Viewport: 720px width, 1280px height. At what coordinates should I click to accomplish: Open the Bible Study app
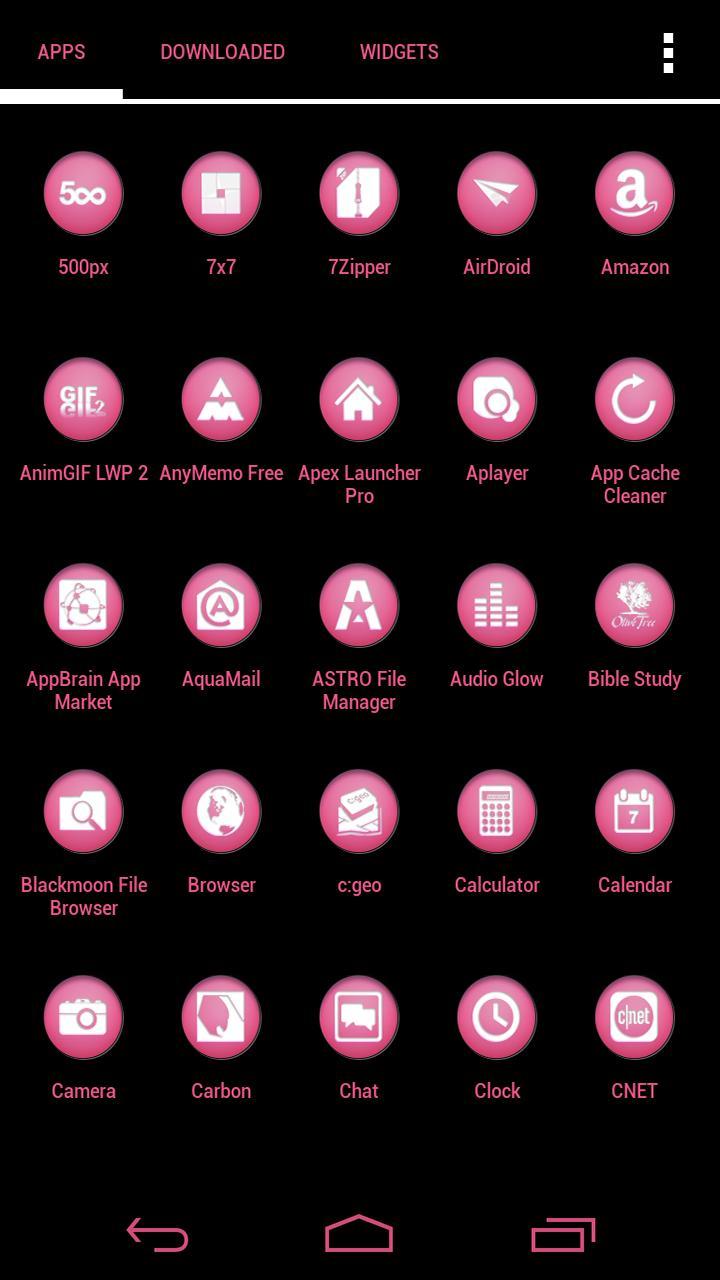click(x=635, y=606)
